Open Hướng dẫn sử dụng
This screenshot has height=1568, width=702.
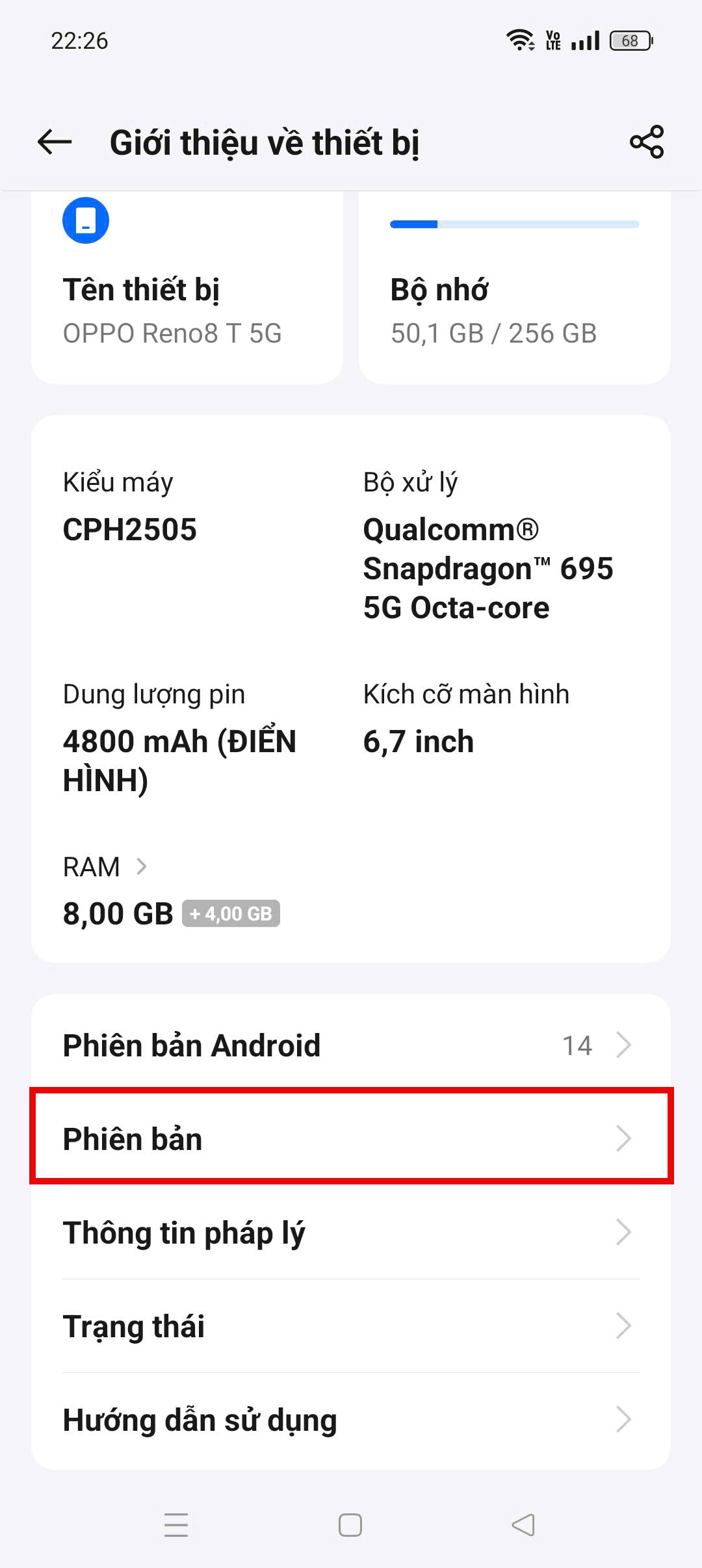point(351,1420)
